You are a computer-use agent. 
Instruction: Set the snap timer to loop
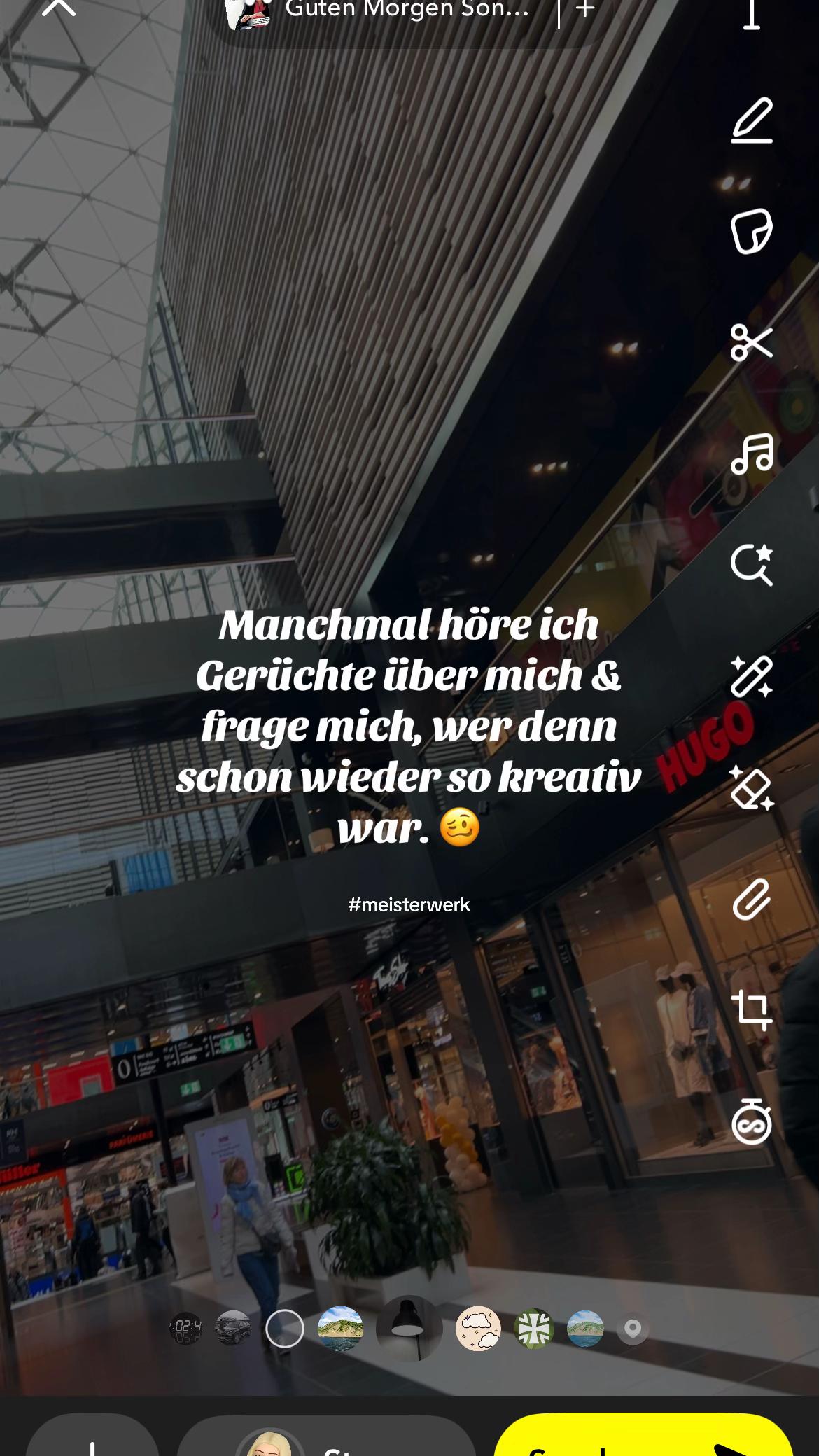[752, 1121]
